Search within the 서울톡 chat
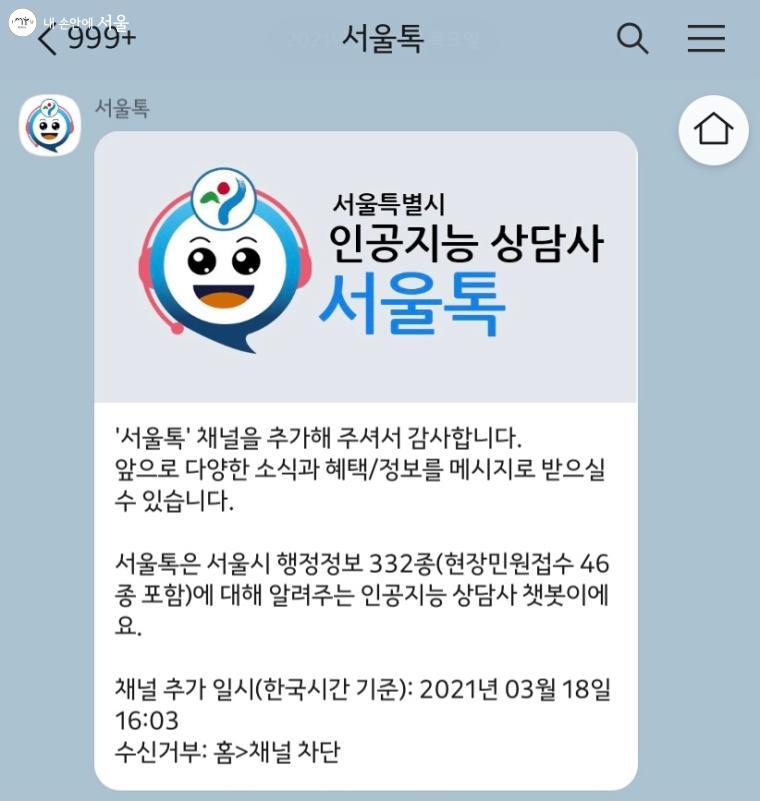The image size is (760, 801). 632,38
